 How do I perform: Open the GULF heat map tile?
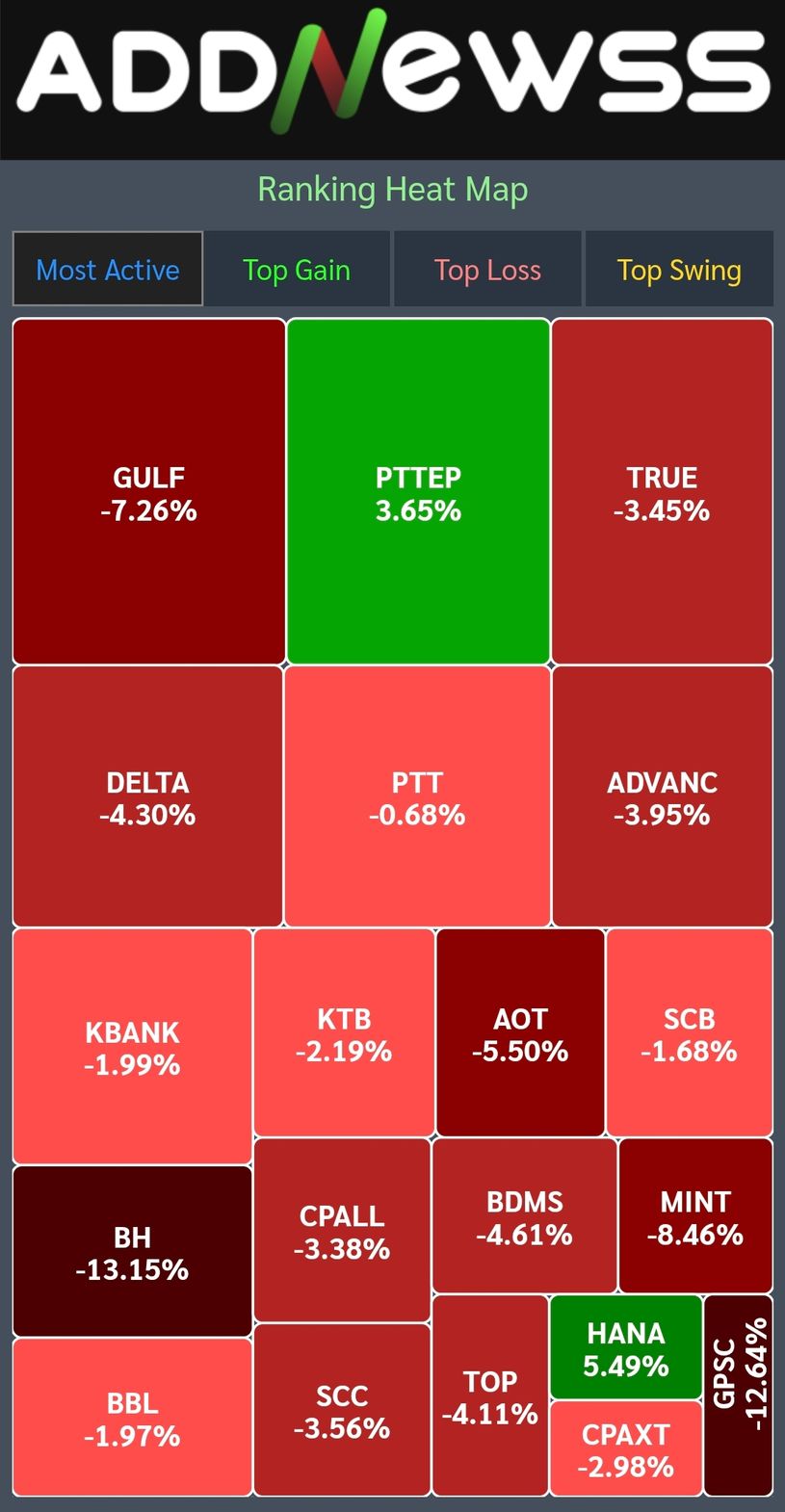pyautogui.click(x=148, y=492)
